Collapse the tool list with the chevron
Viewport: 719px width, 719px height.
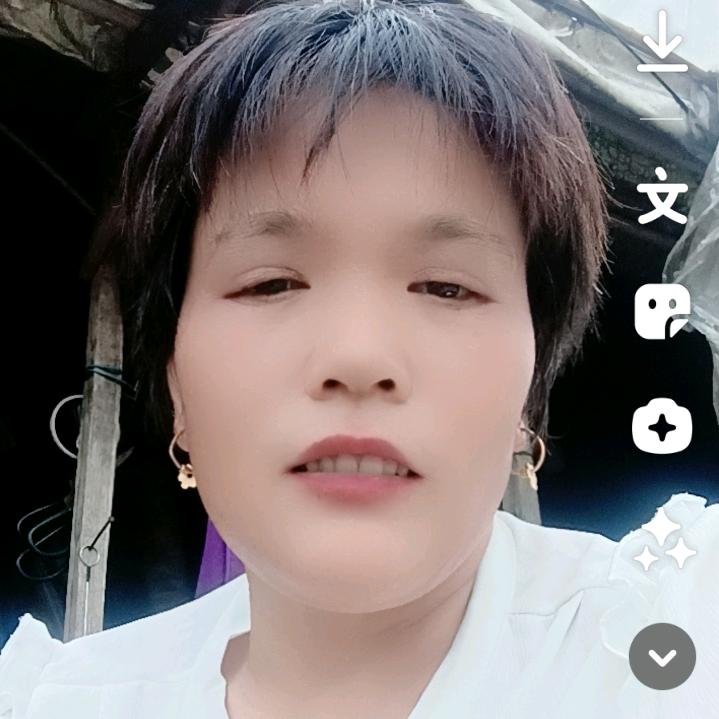662,656
